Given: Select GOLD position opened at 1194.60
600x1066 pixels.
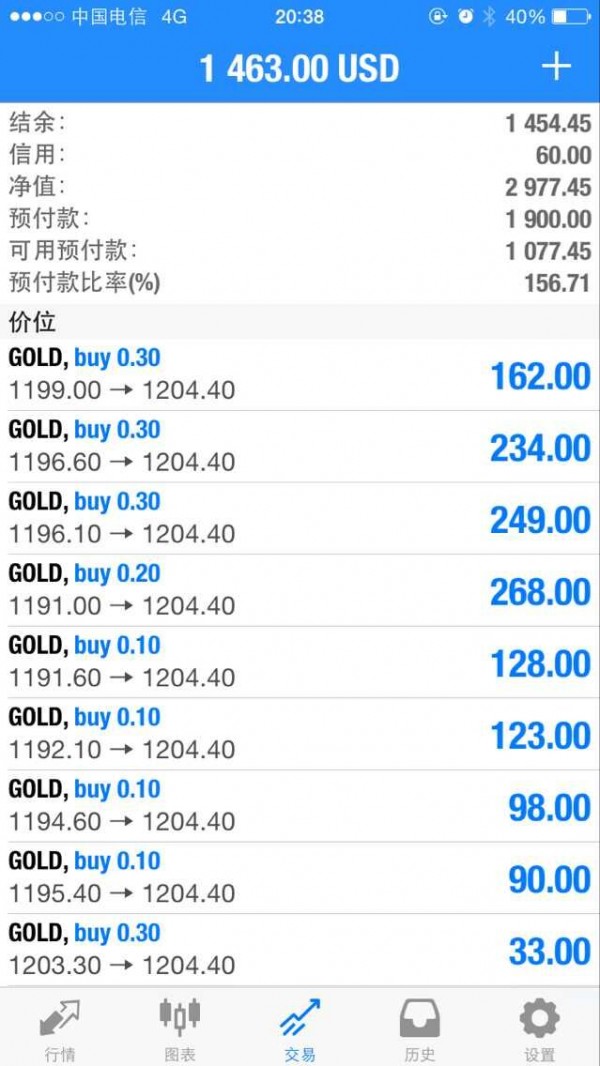Looking at the screenshot, I should [300, 806].
